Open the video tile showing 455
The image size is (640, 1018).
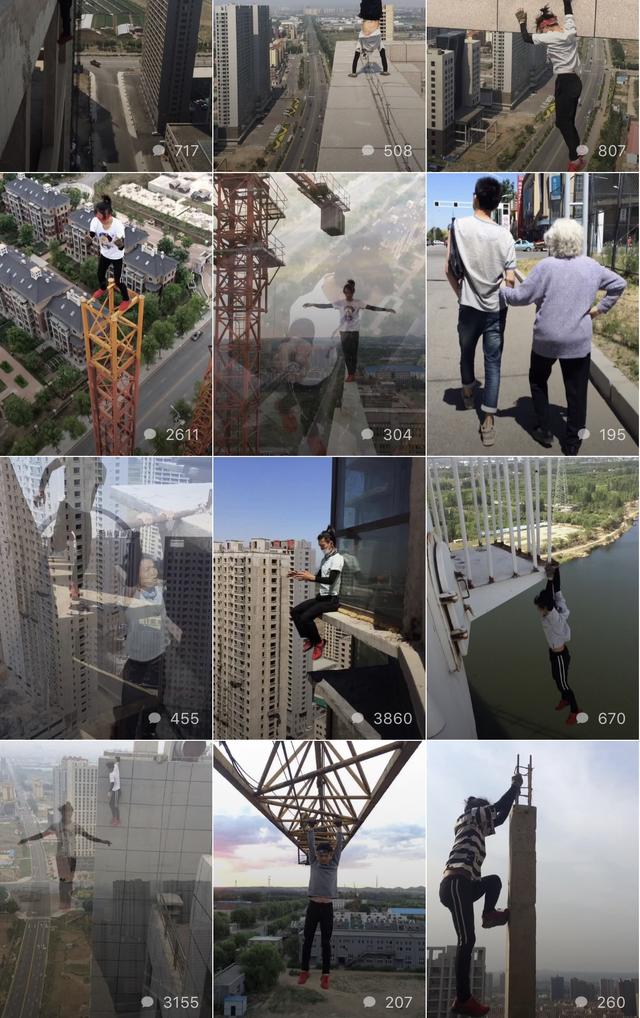click(105, 598)
